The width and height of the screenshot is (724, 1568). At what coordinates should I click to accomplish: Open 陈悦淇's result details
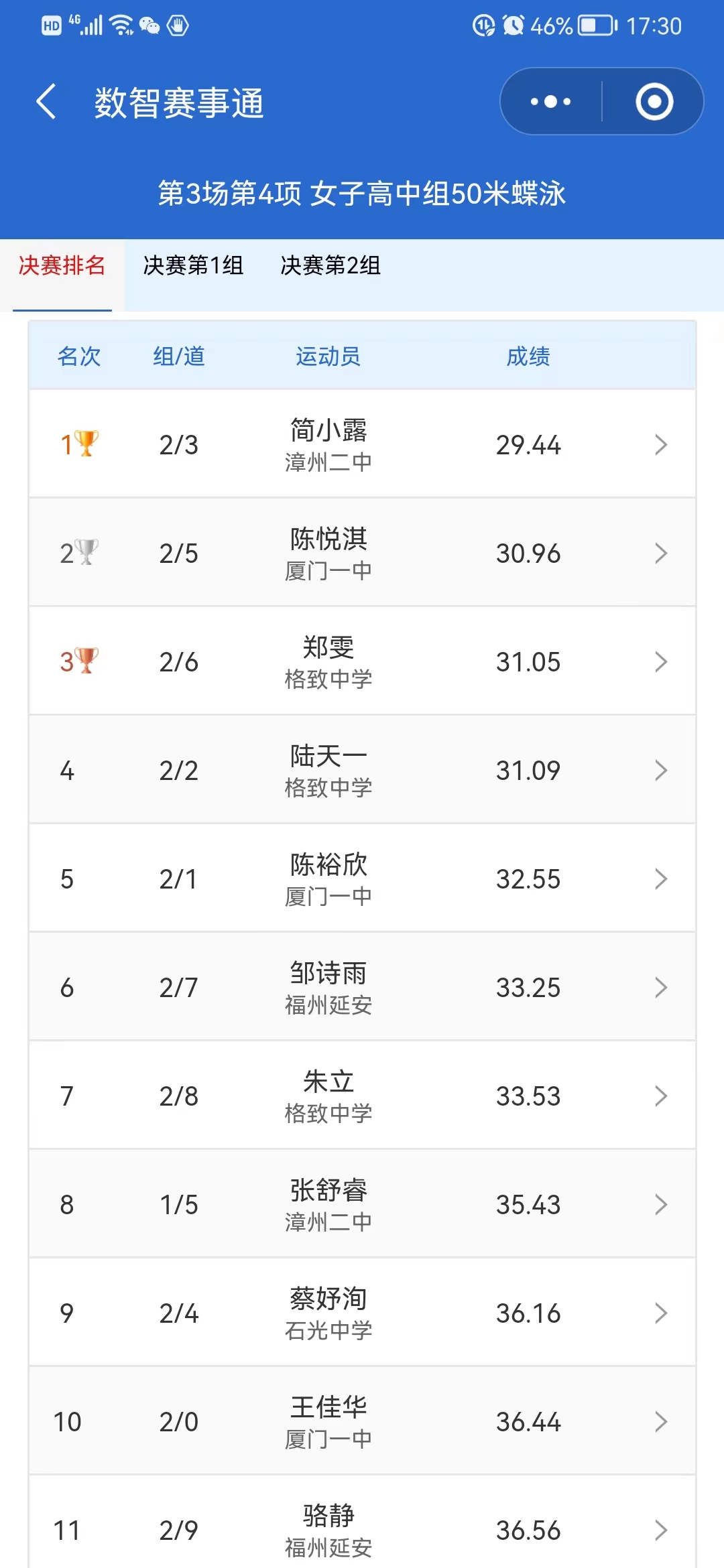point(362,553)
